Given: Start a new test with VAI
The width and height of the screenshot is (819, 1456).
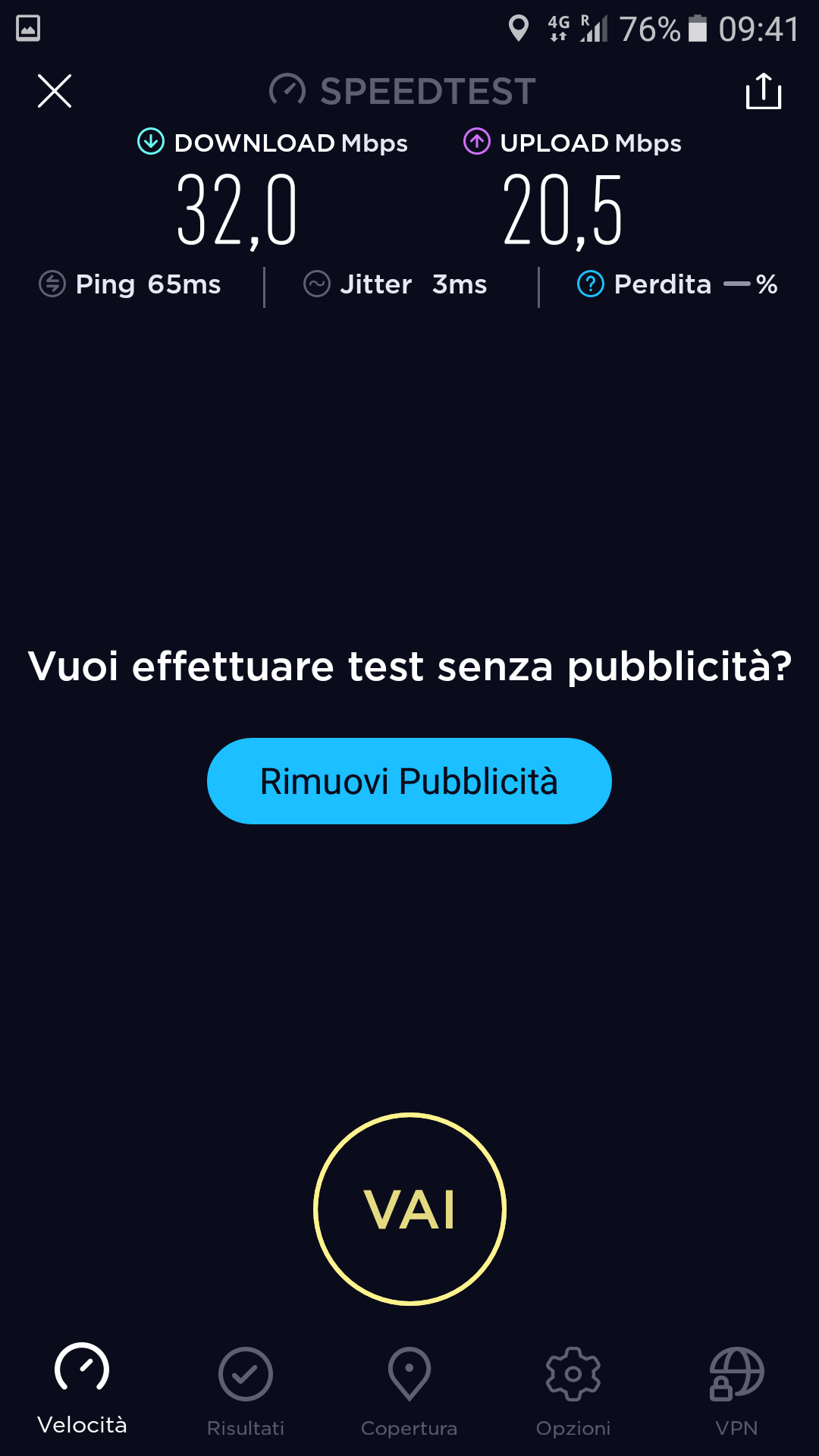Looking at the screenshot, I should click(x=409, y=1209).
